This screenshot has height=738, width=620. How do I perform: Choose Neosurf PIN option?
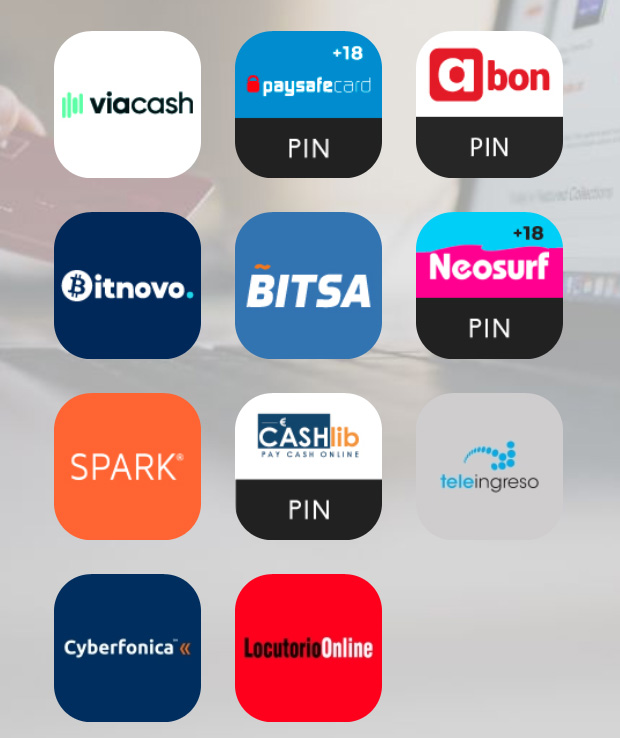pyautogui.click(x=489, y=285)
